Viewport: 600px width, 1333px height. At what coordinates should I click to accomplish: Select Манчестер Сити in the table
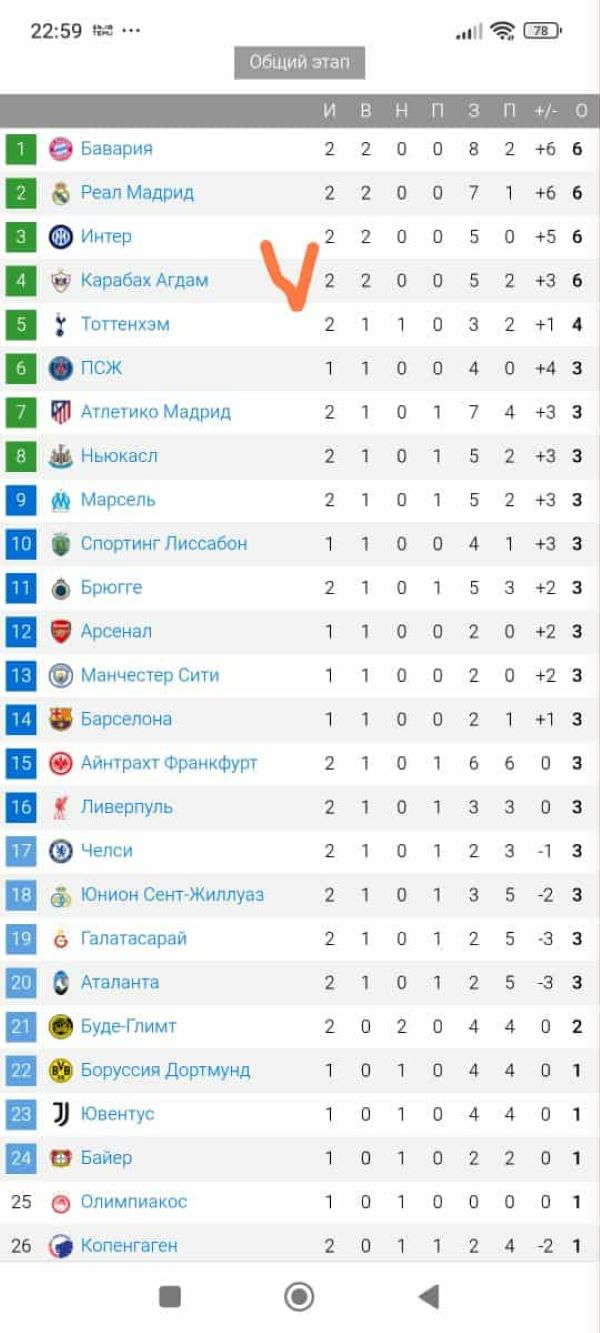[149, 676]
